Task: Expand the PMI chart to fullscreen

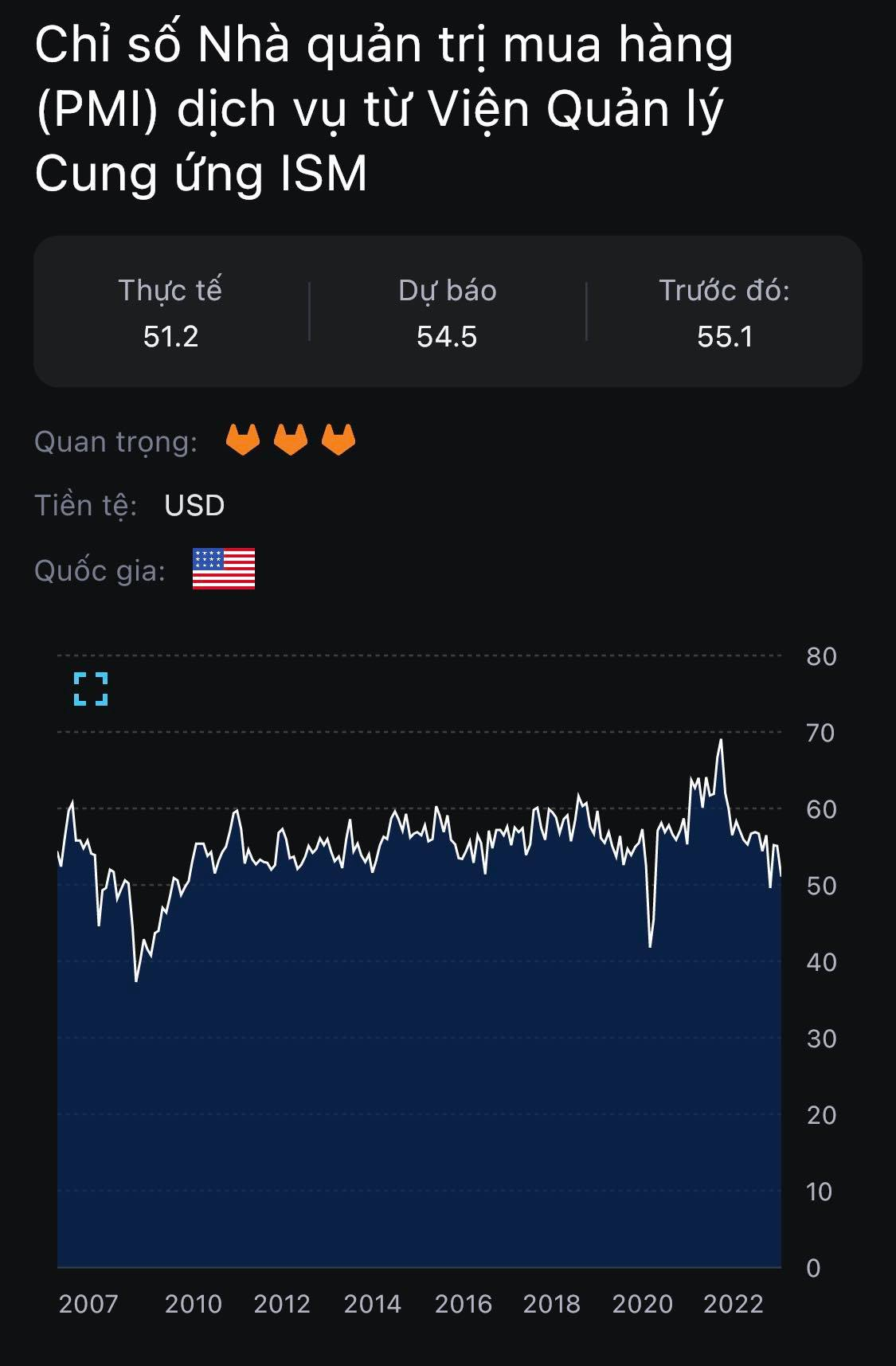Action: (x=91, y=689)
